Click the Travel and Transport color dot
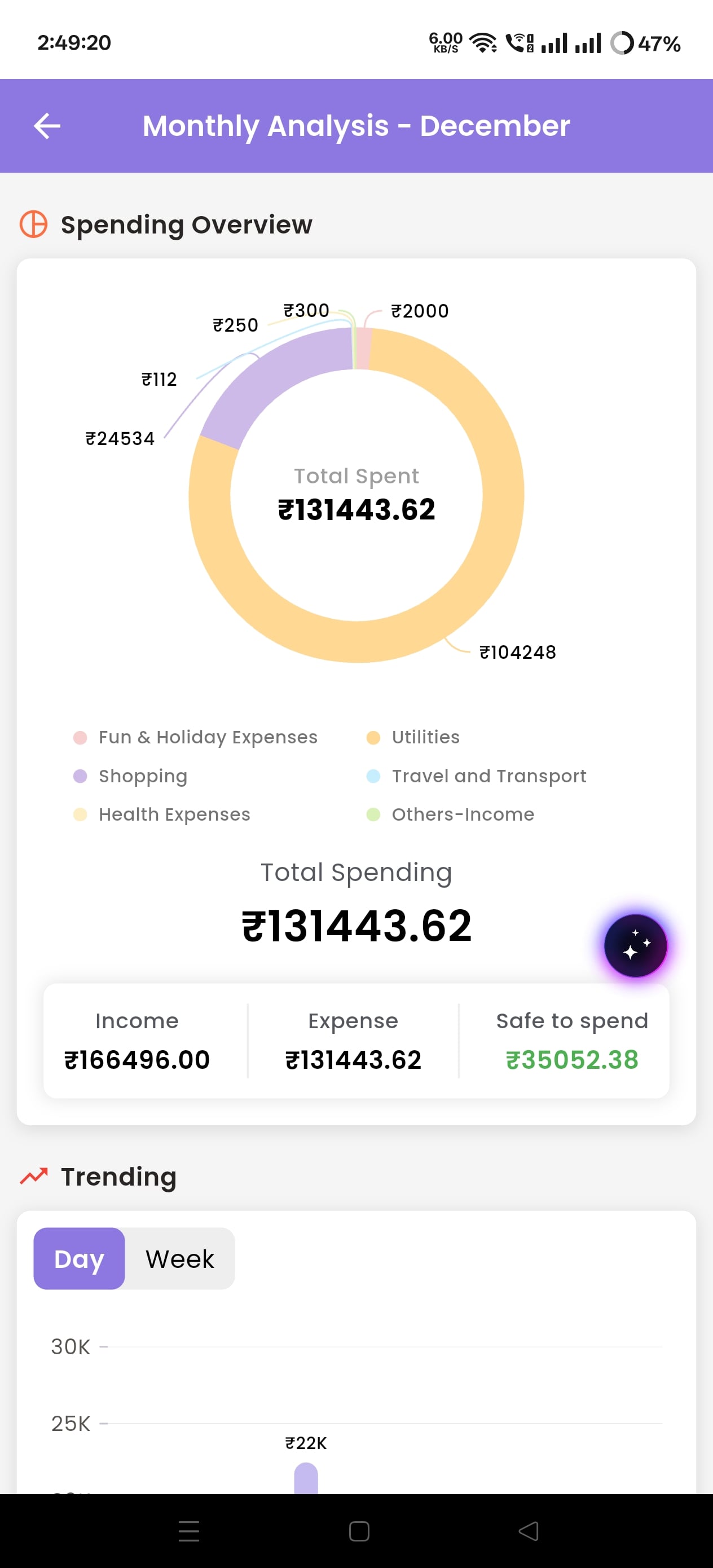 (373, 776)
